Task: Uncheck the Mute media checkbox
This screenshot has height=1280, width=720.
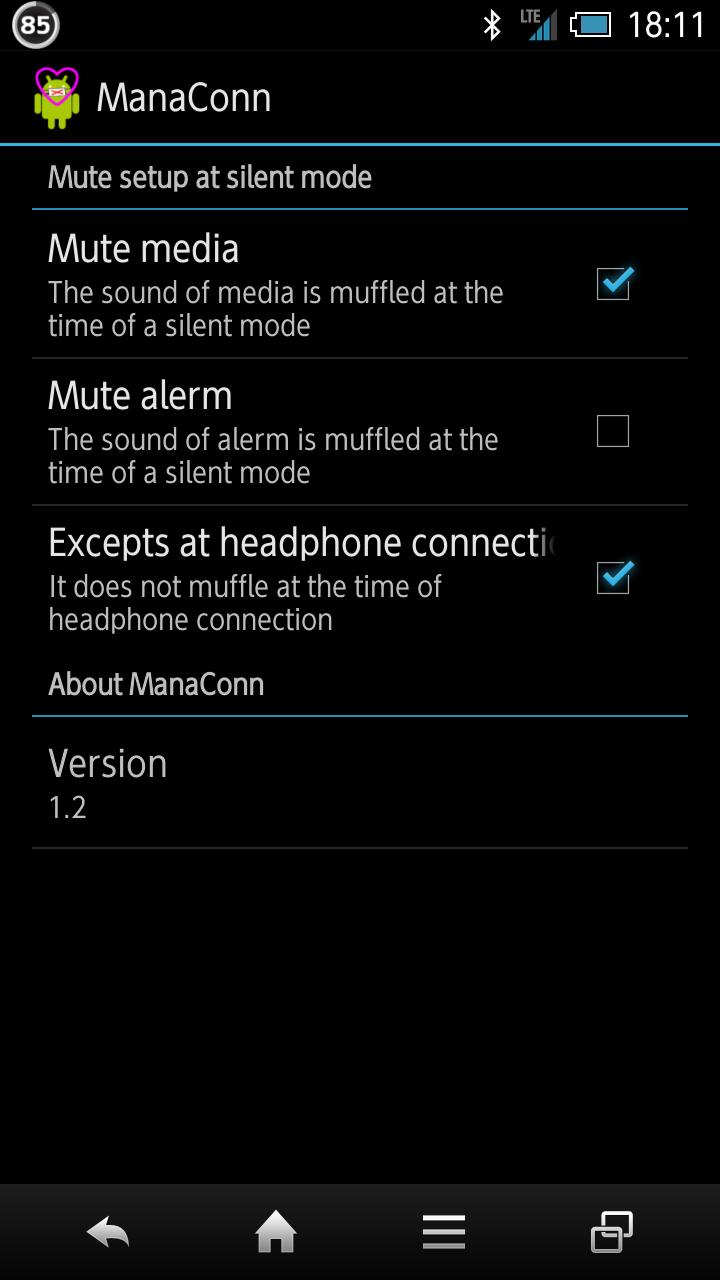Action: pyautogui.click(x=612, y=284)
